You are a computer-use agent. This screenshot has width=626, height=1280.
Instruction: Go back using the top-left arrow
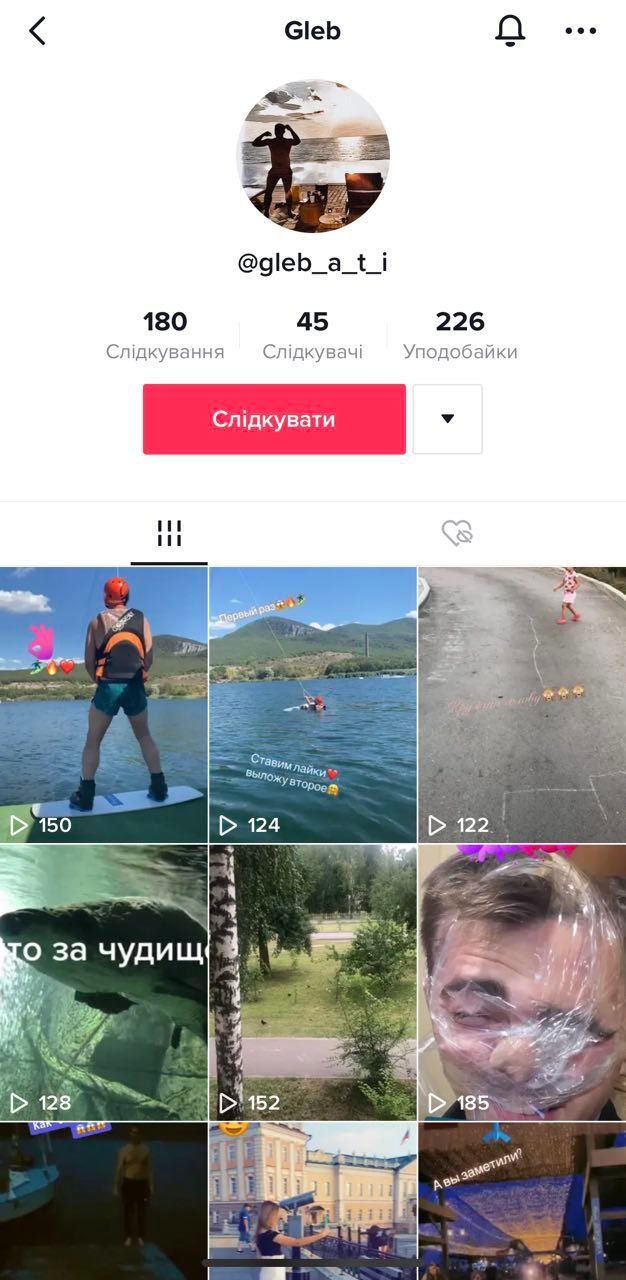[38, 31]
